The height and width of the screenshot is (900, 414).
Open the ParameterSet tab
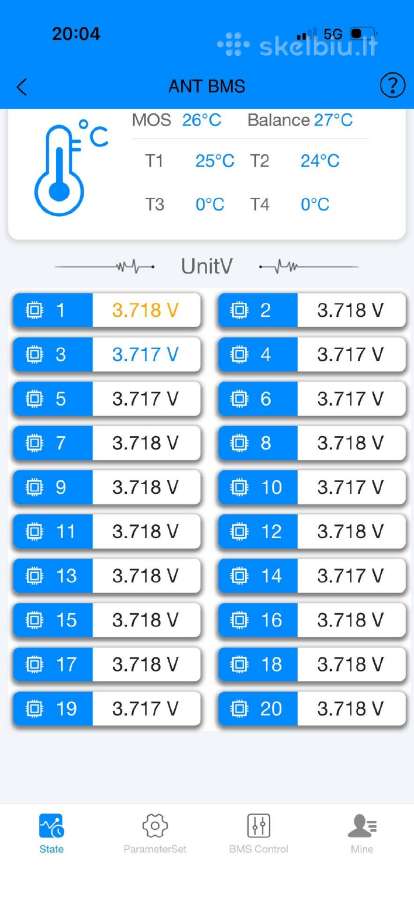click(155, 833)
